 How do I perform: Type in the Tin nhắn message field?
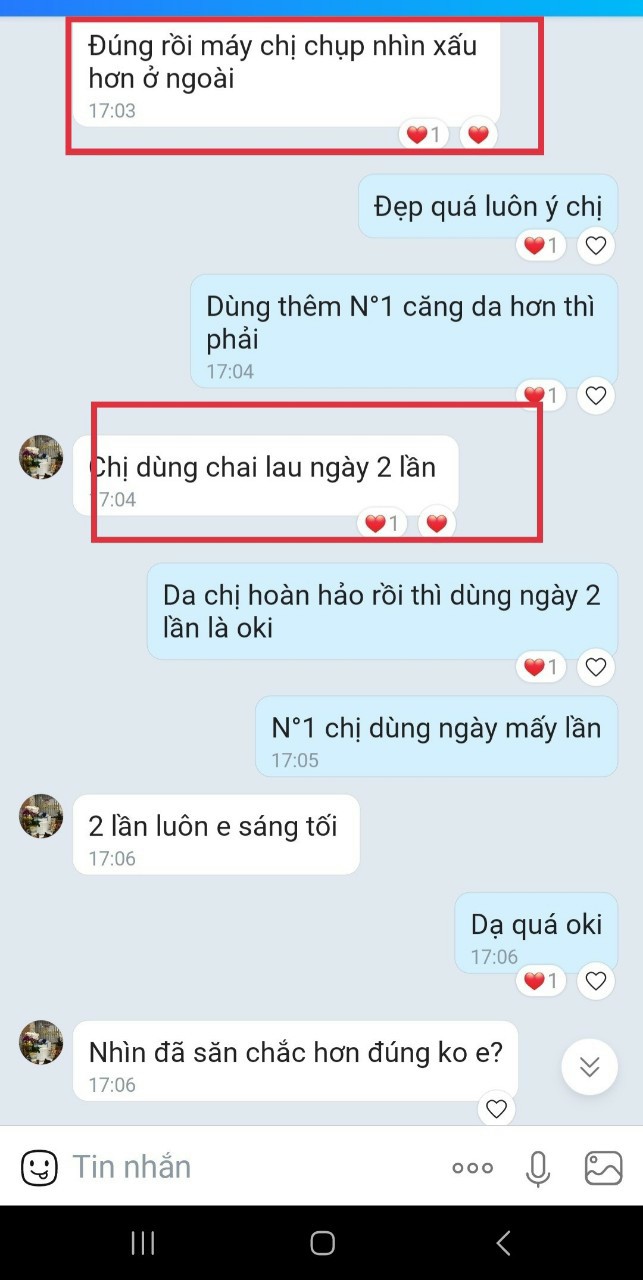click(250, 1167)
